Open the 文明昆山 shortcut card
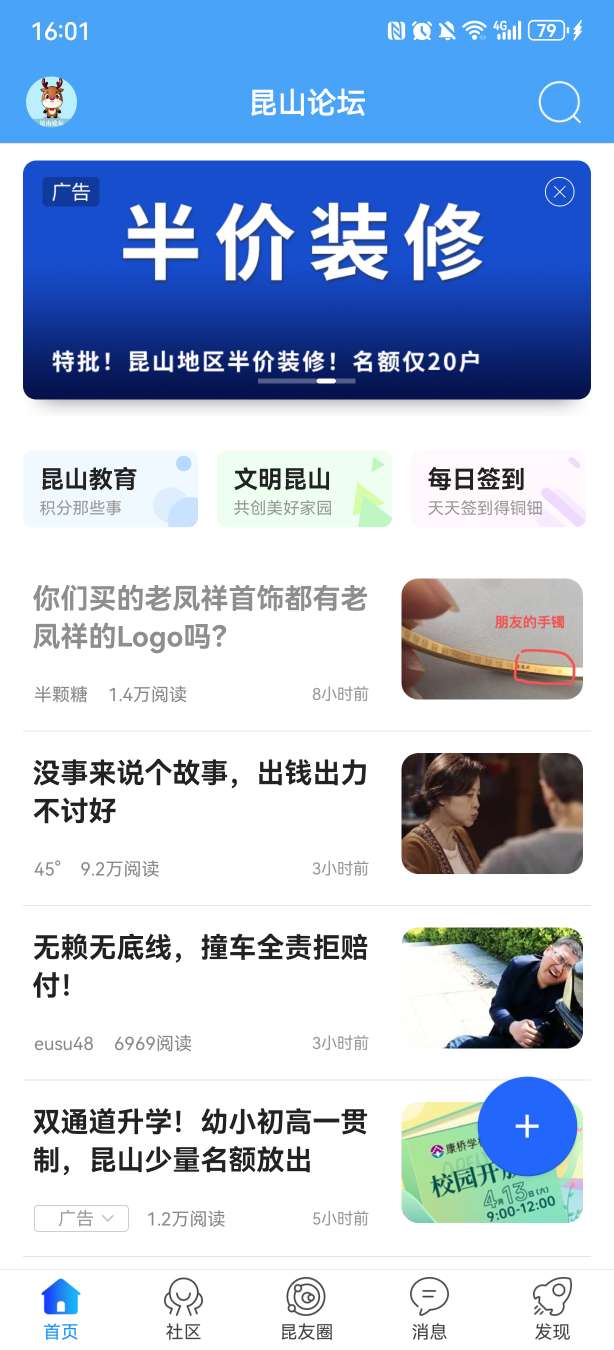The image size is (614, 1350). (304, 490)
